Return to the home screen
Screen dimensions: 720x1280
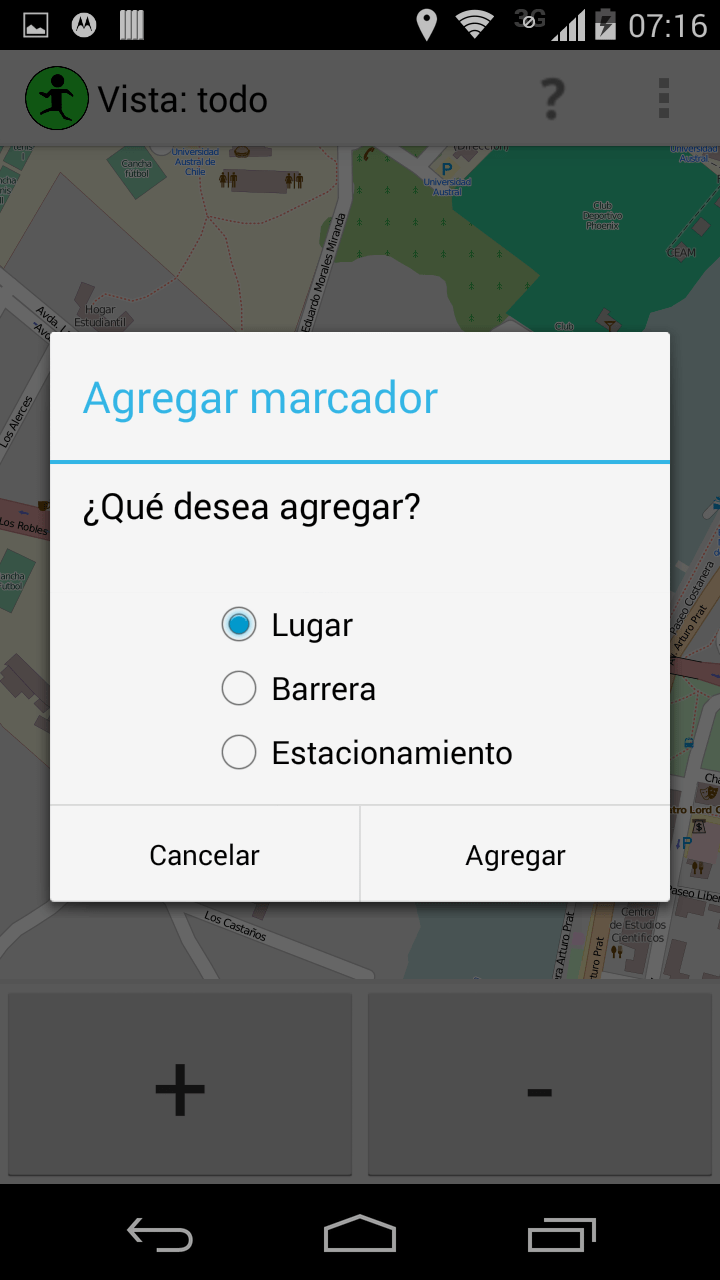coord(360,1234)
